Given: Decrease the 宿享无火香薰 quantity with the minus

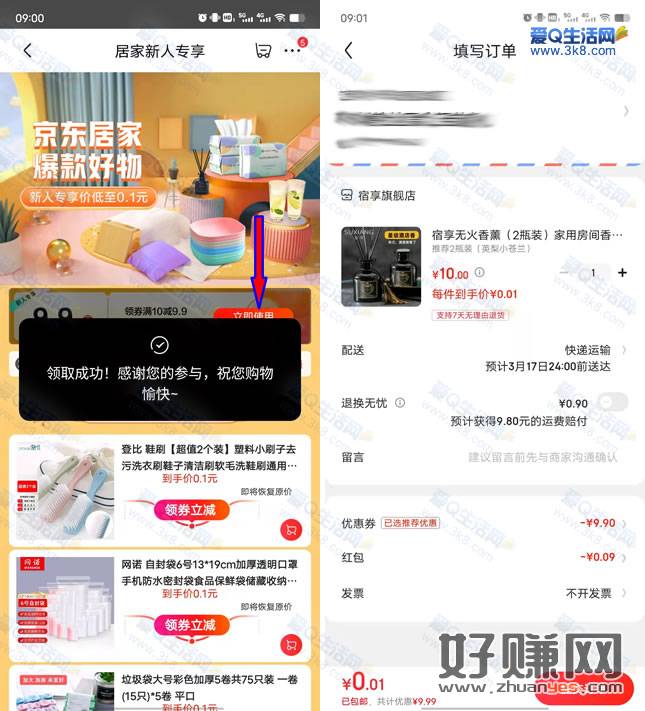Looking at the screenshot, I should 565,272.
